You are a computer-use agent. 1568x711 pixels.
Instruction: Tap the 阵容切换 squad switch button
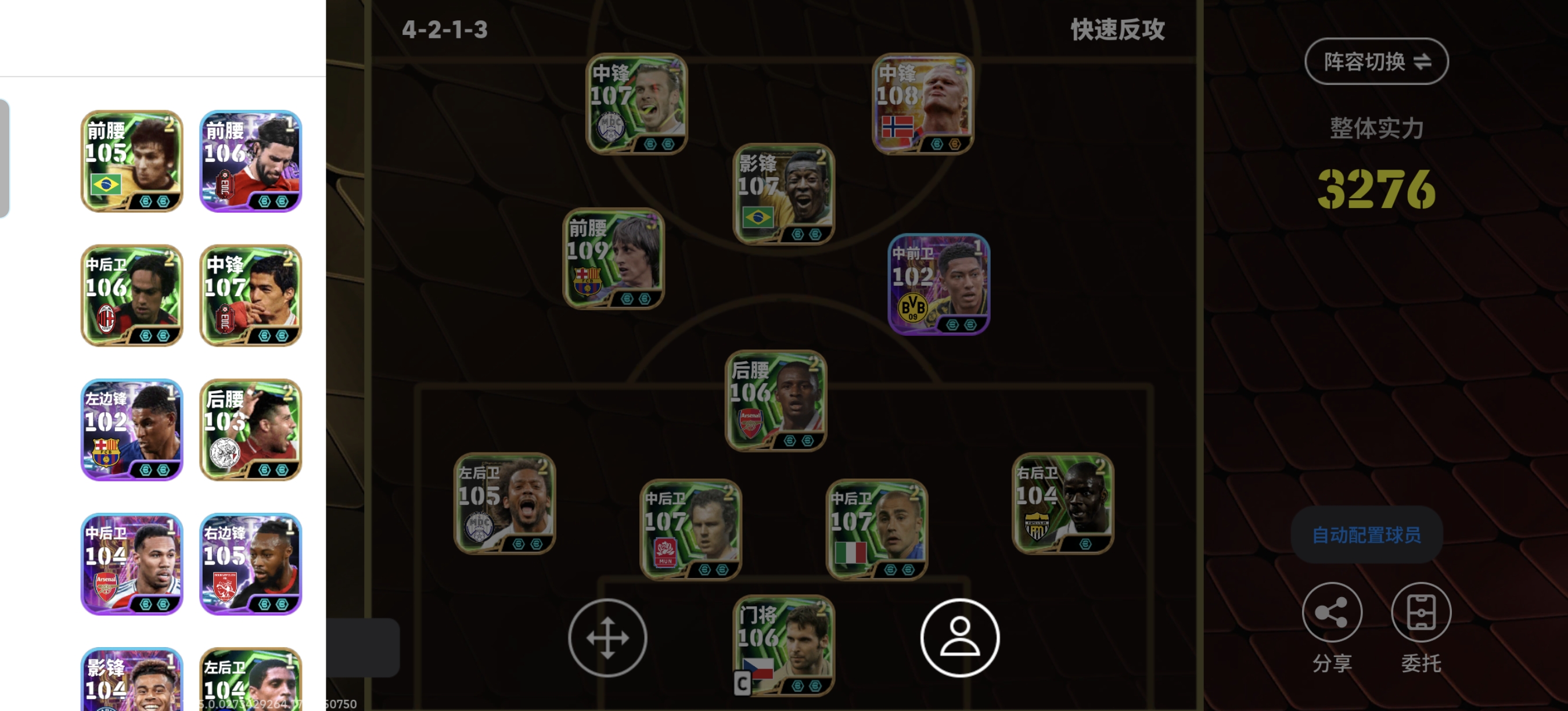[1376, 62]
